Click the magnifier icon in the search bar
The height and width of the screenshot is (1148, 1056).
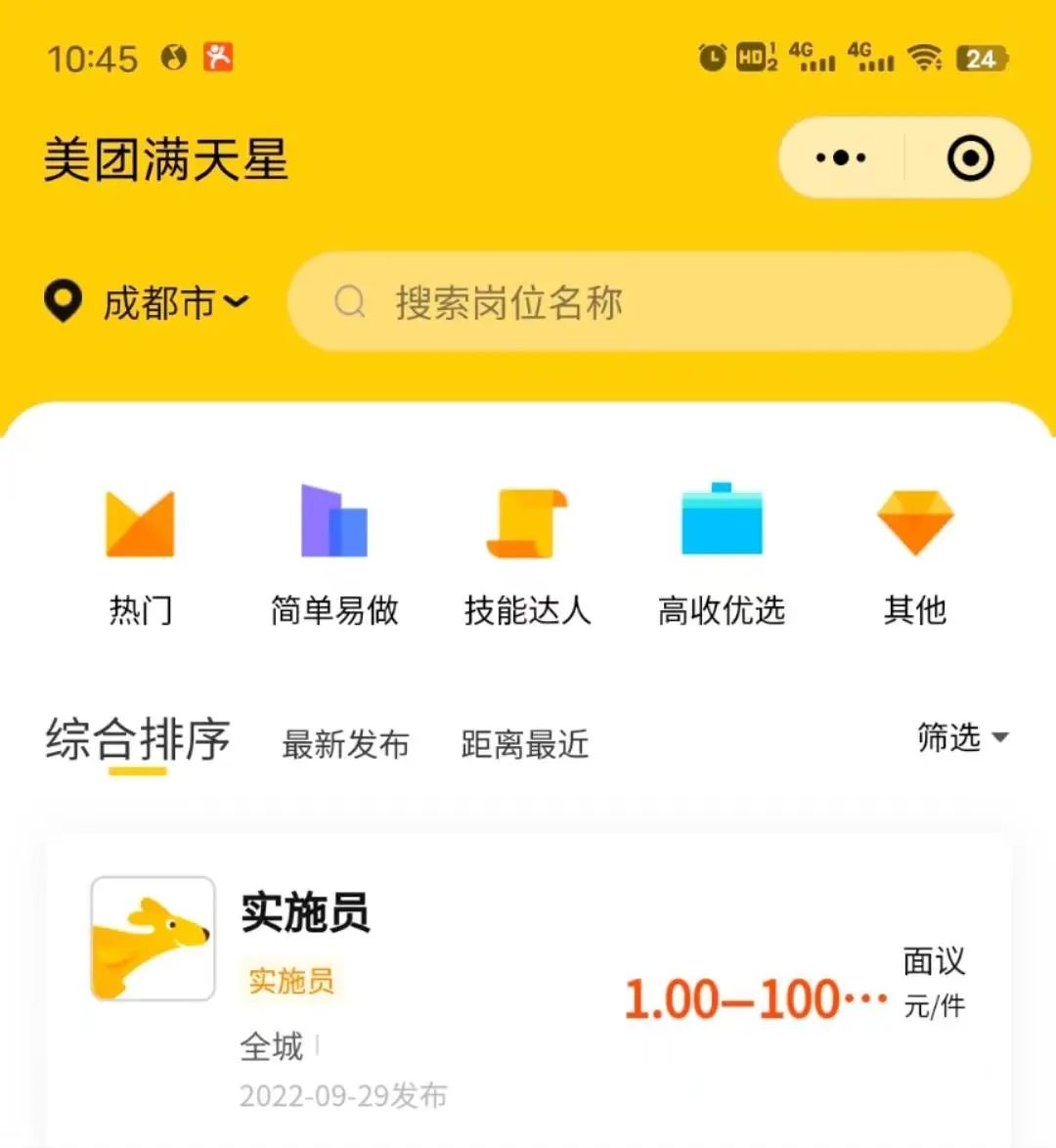pyautogui.click(x=349, y=303)
